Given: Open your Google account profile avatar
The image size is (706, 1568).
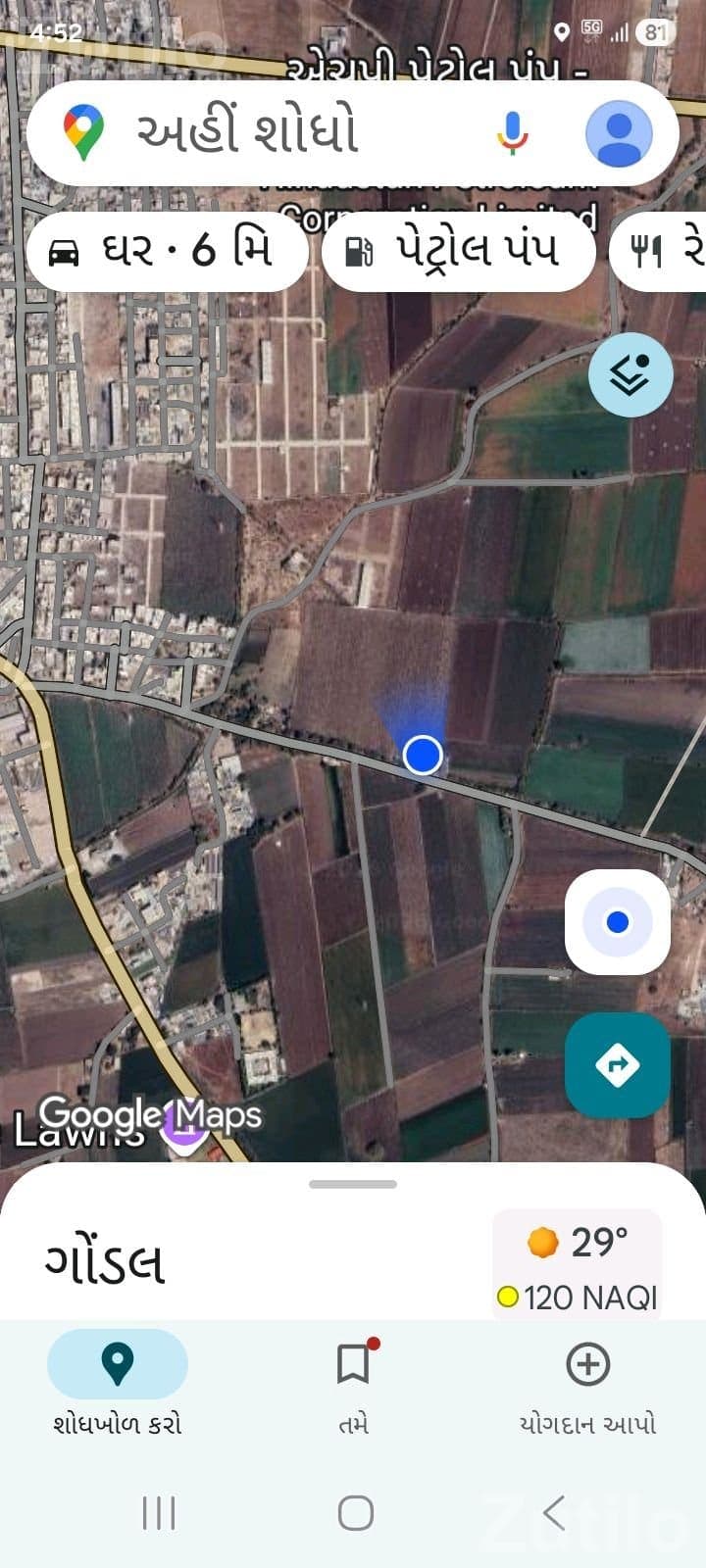Looking at the screenshot, I should tap(618, 133).
